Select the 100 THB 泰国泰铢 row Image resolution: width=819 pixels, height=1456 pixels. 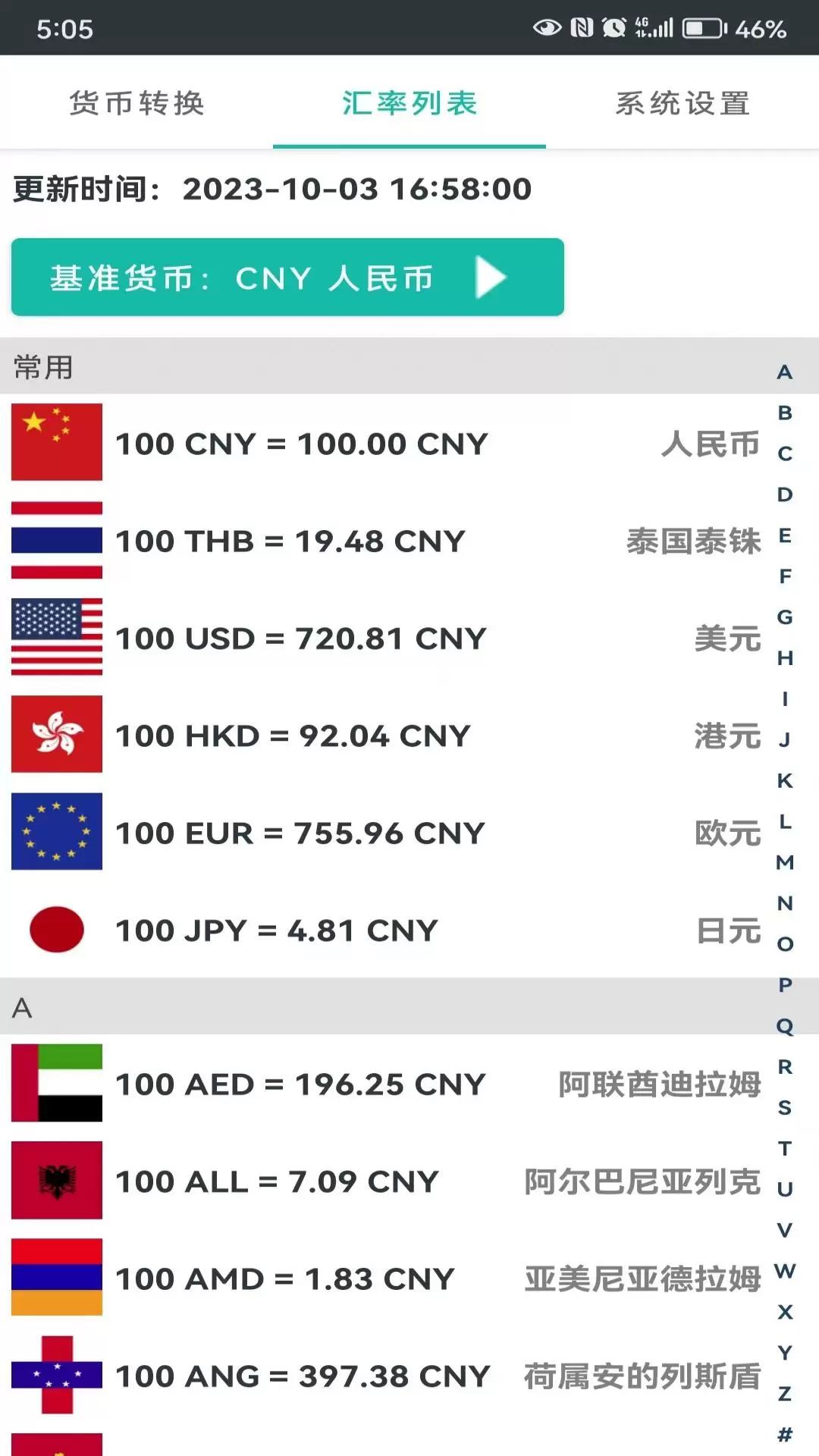tap(387, 541)
